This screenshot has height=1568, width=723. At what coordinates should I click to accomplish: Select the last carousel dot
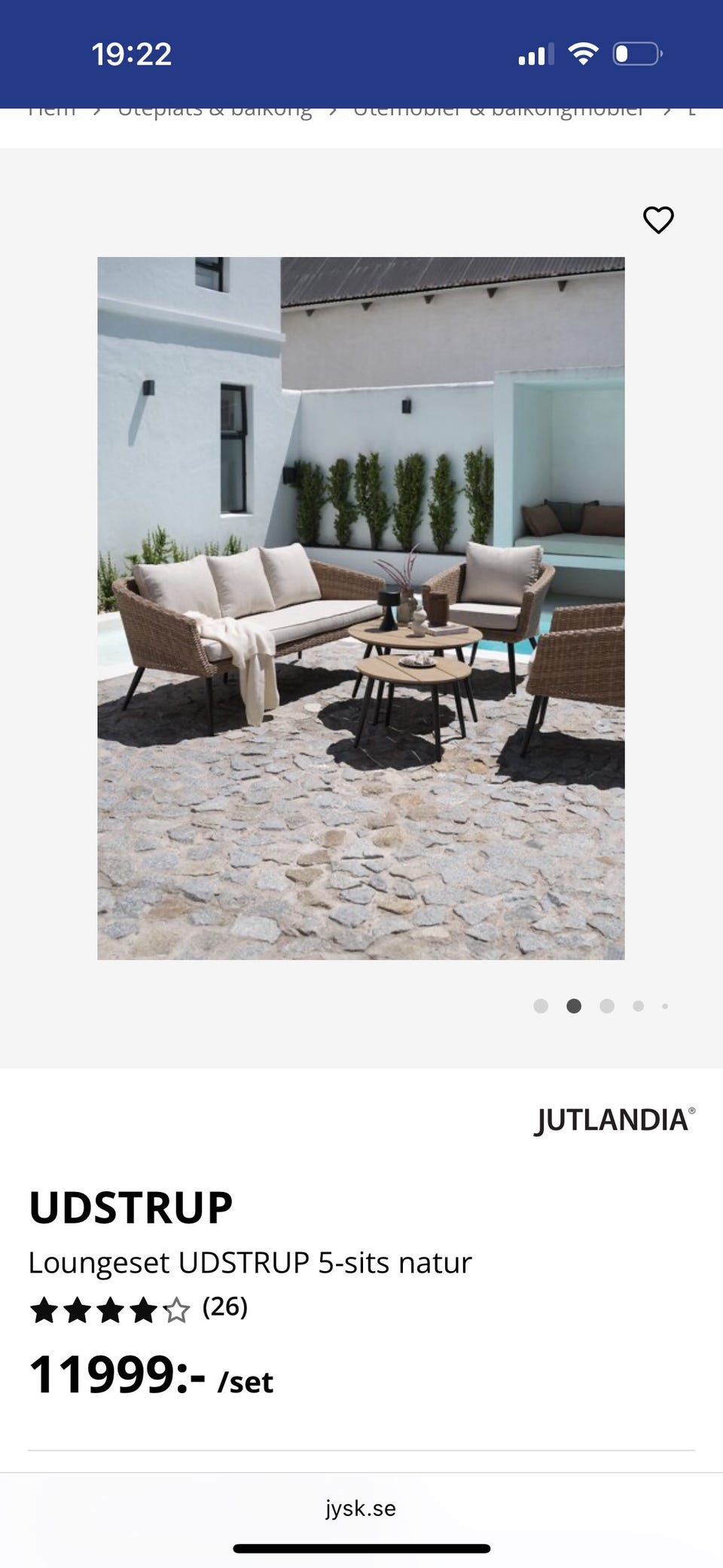665,1006
